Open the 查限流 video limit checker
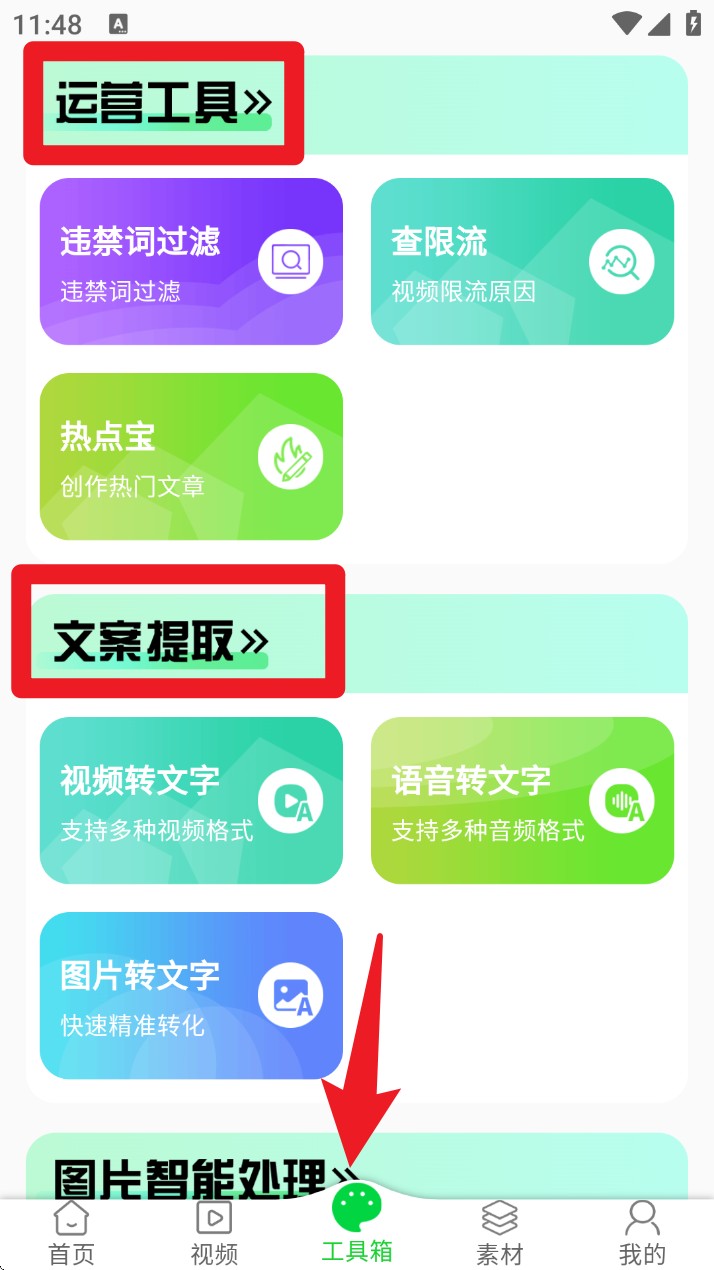Image resolution: width=714 pixels, height=1270 pixels. click(522, 261)
